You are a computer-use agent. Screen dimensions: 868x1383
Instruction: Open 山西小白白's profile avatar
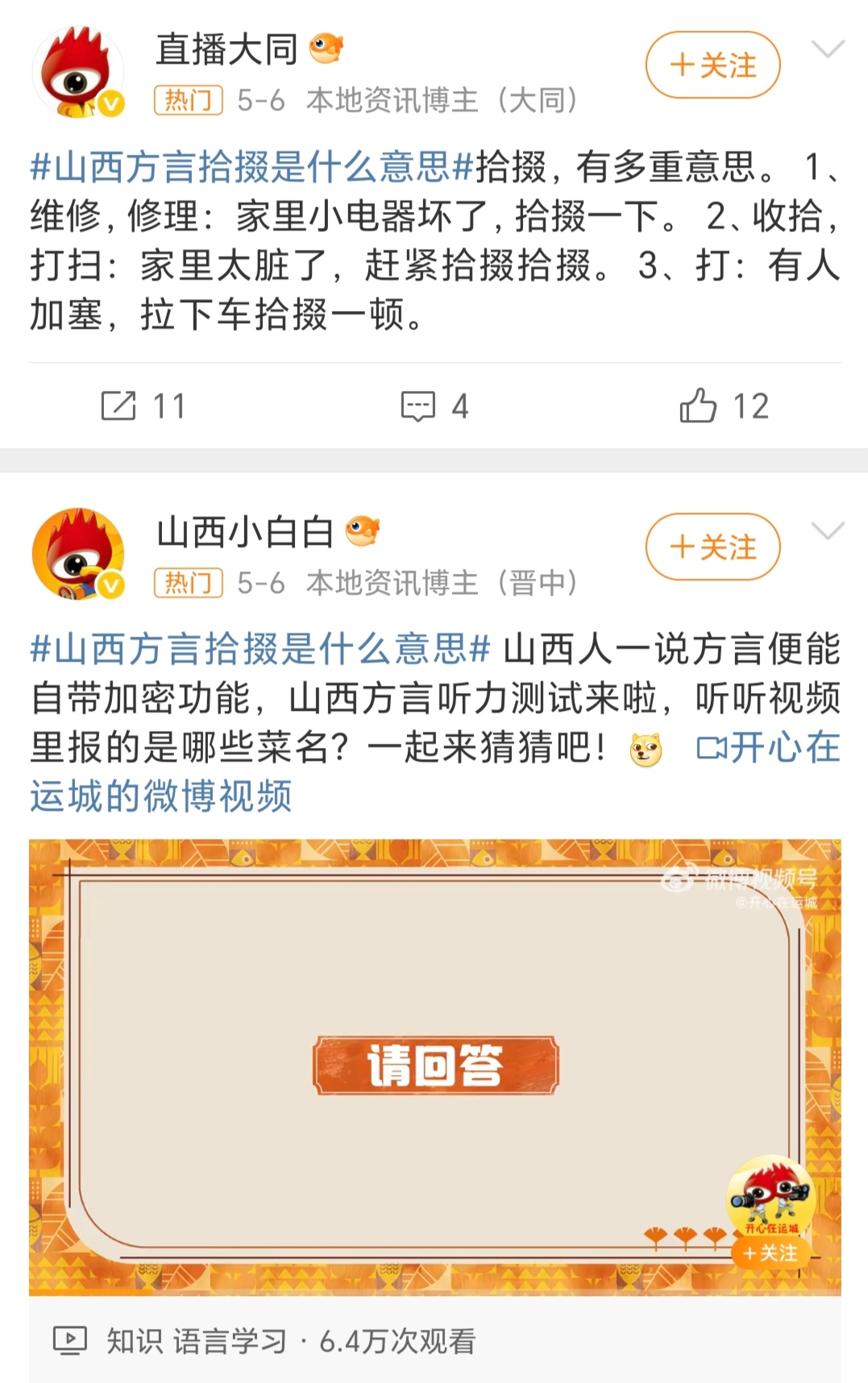[x=78, y=554]
